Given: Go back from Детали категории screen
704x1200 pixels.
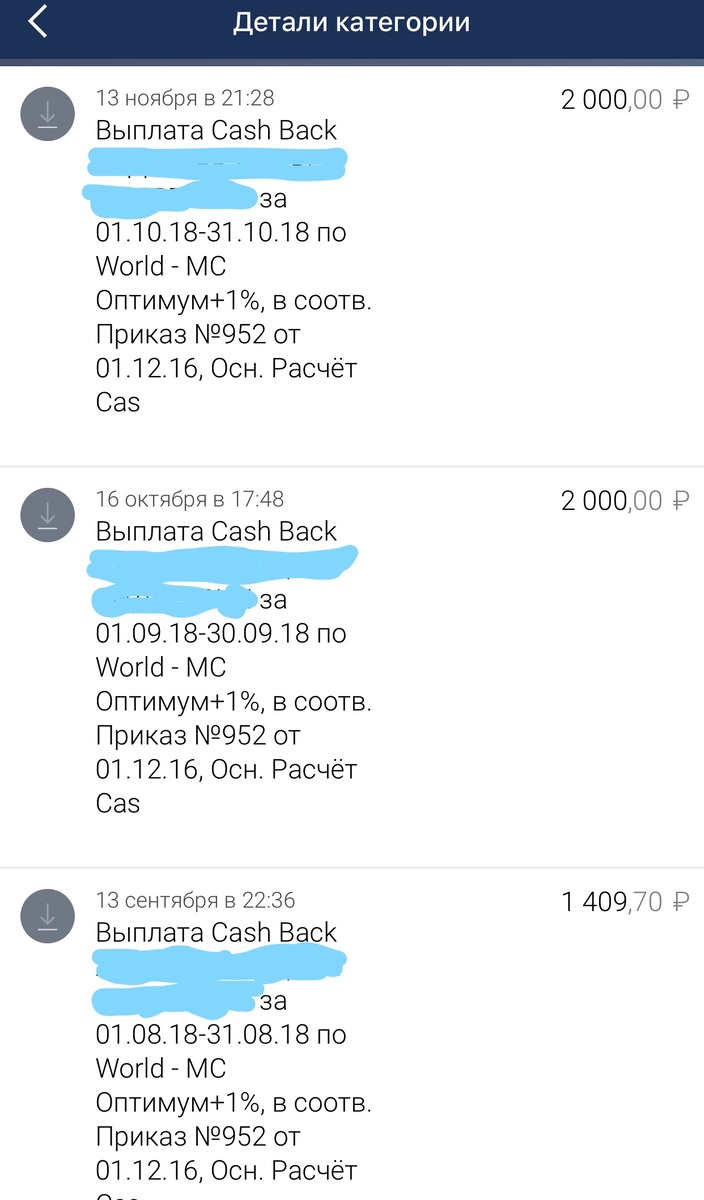Looking at the screenshot, I should click(38, 22).
